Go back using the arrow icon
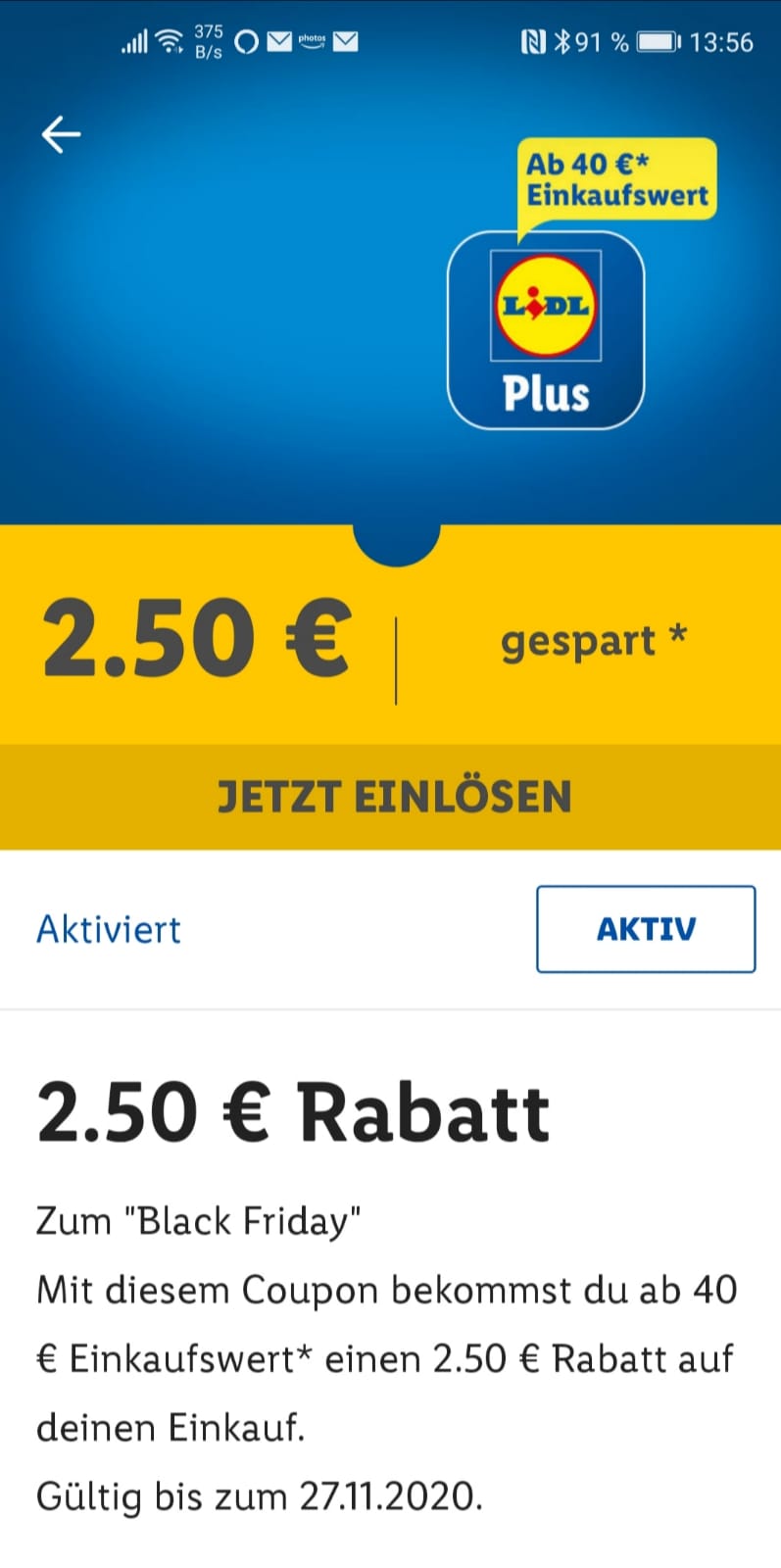The width and height of the screenshot is (781, 1568). (x=61, y=134)
